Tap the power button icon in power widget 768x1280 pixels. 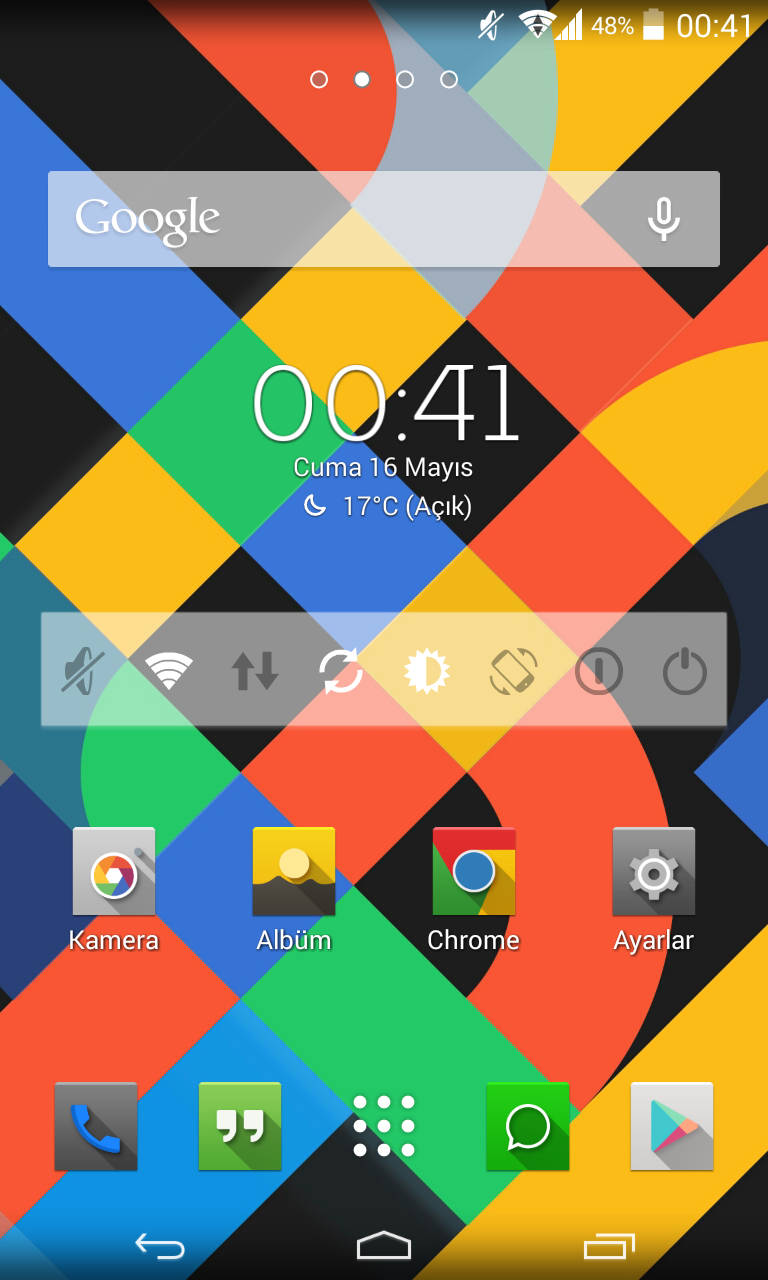[x=685, y=670]
